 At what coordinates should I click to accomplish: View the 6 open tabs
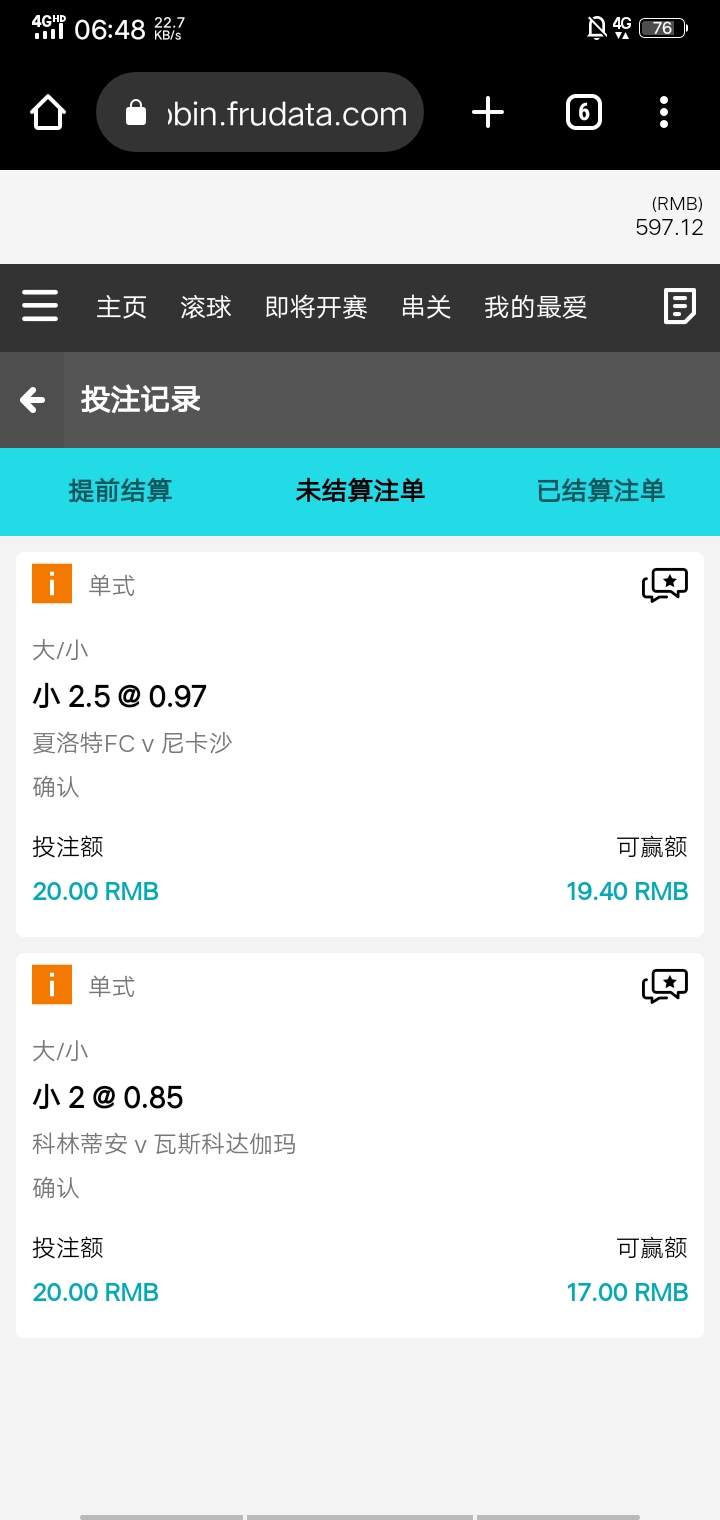point(584,112)
